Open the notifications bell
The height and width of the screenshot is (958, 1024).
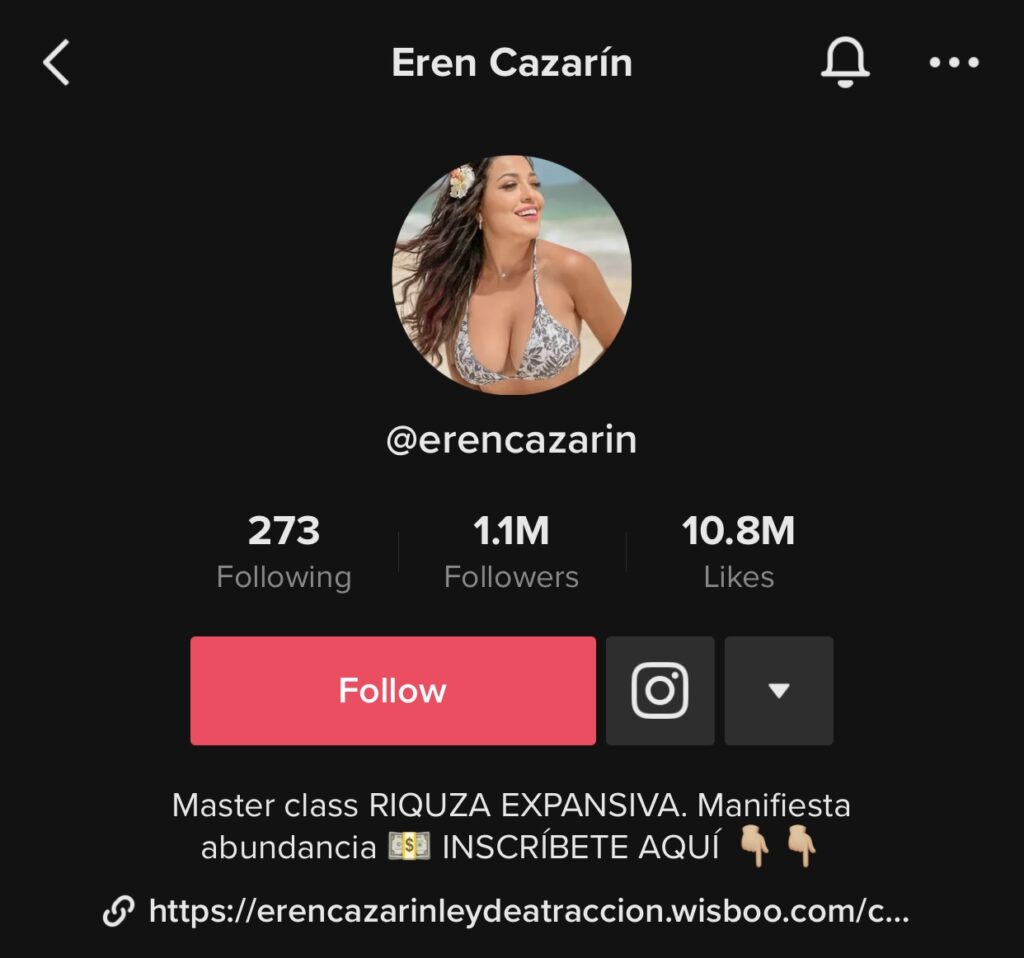point(845,63)
